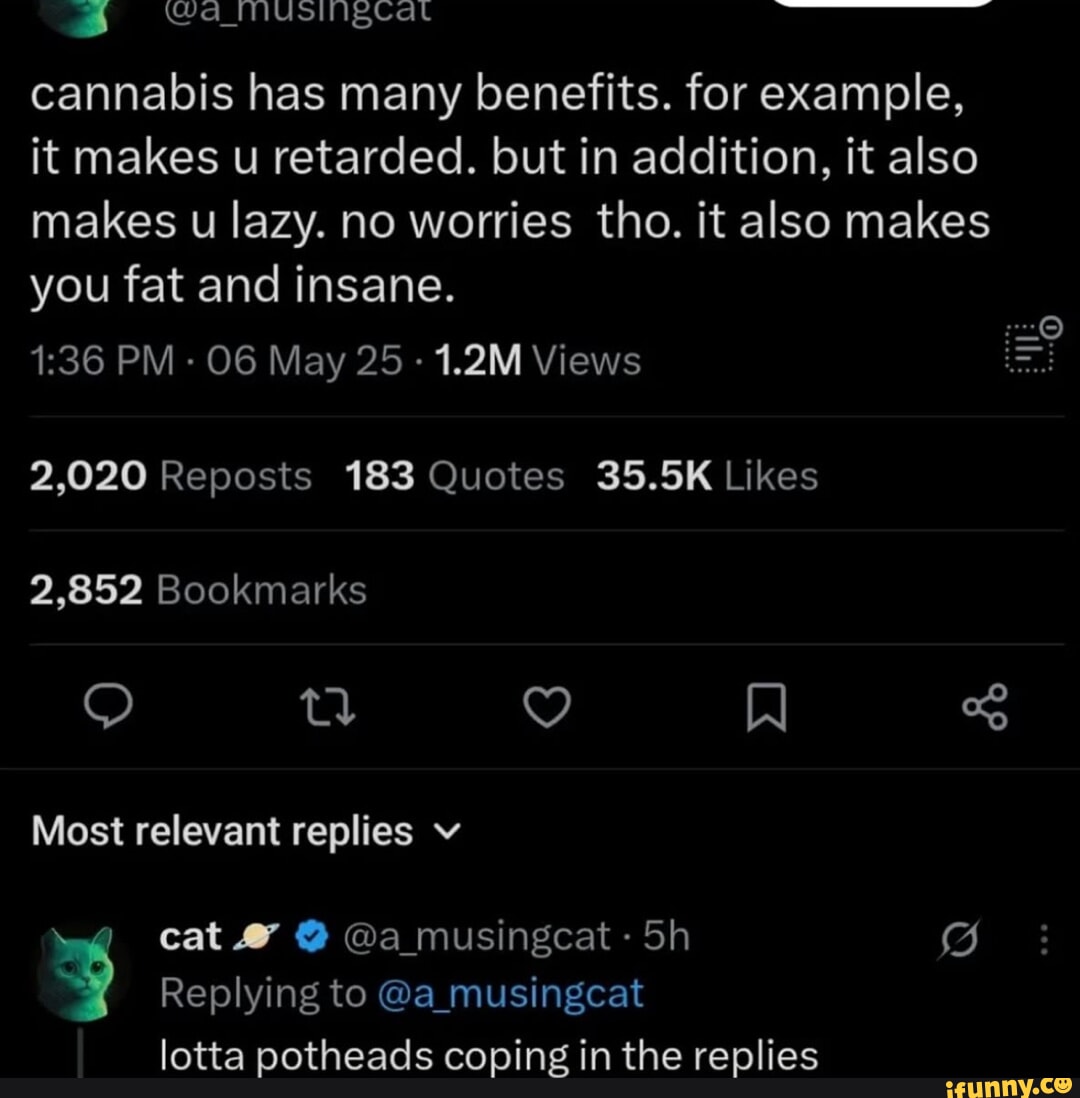Tap the Grok icon on cat's reply
Screen dimensions: 1080x1098
(960, 940)
